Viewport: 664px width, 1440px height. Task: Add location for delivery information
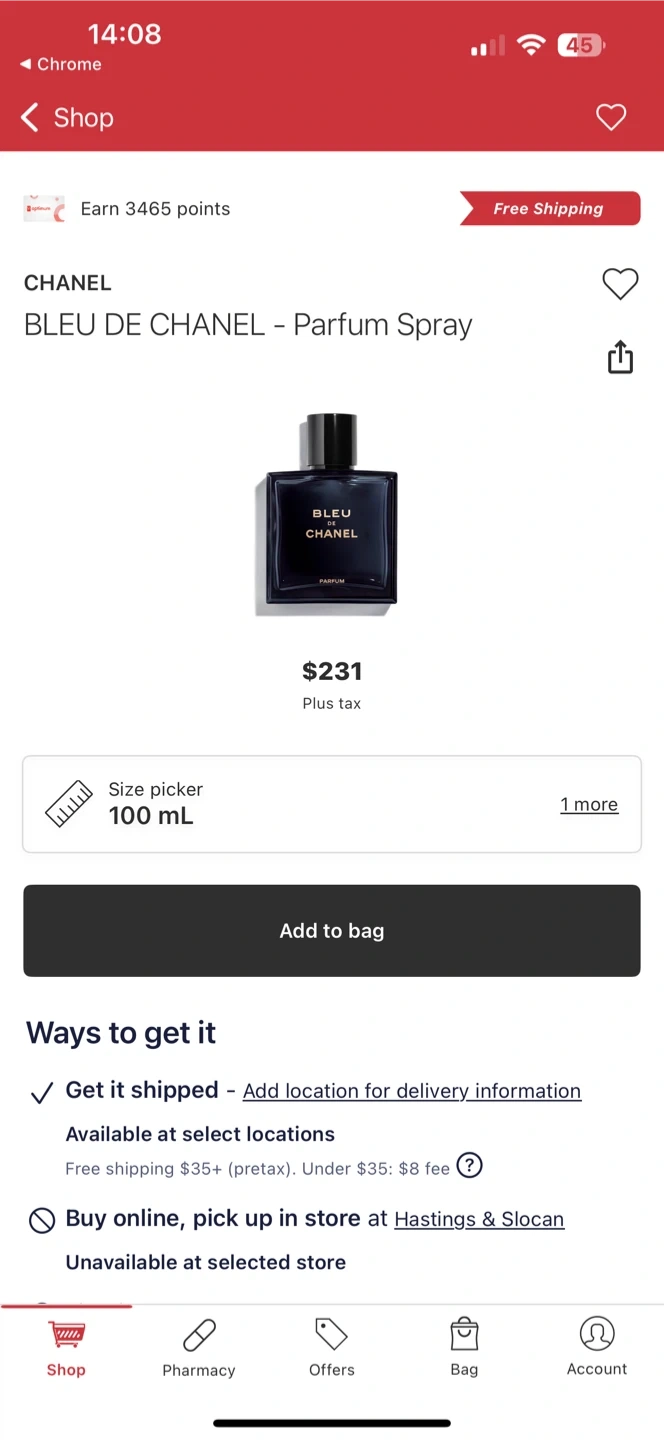(411, 1091)
